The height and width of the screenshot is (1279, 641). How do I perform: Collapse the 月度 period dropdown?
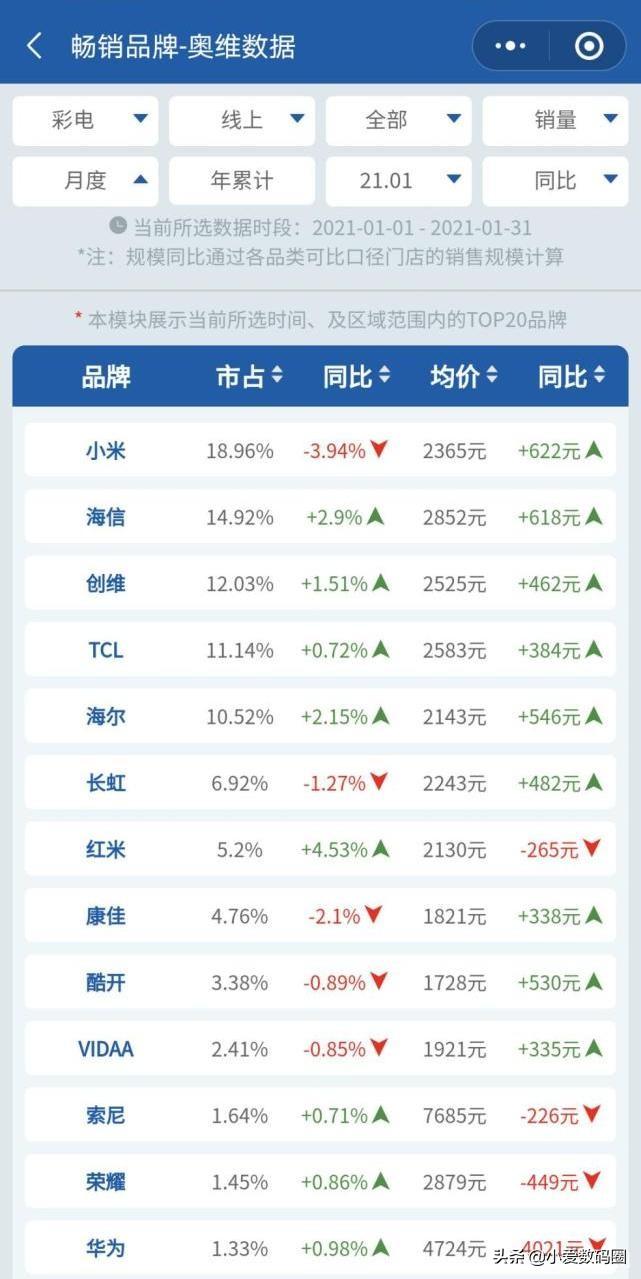[85, 181]
